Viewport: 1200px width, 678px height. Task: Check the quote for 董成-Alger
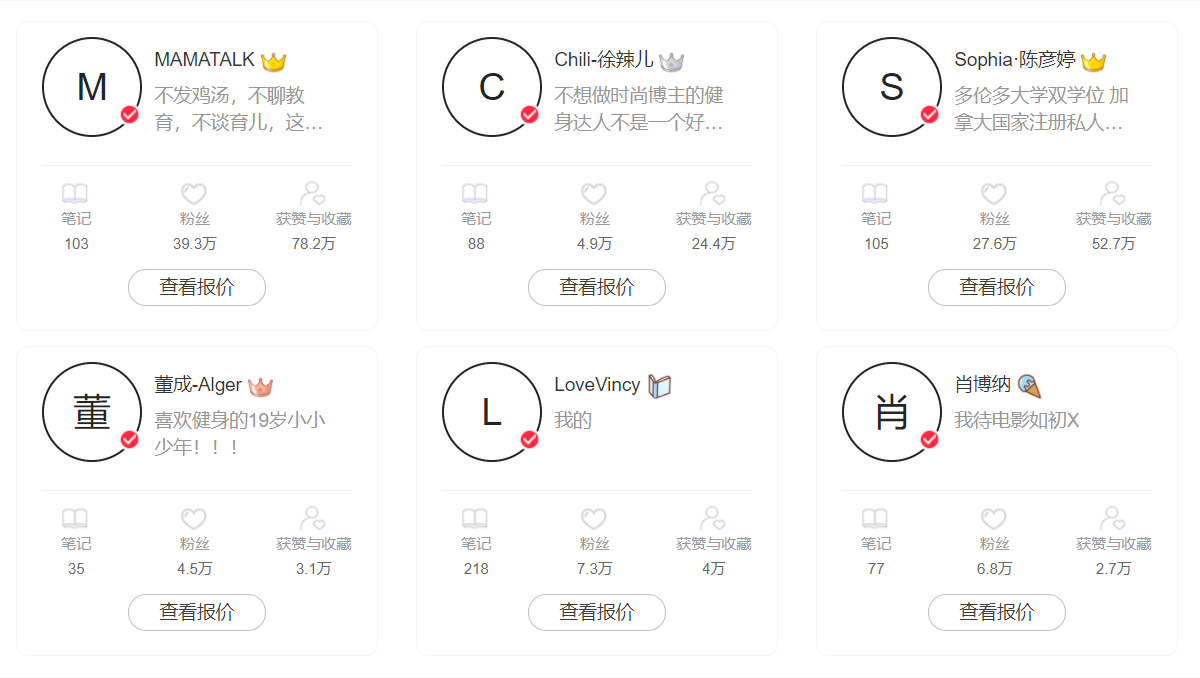(197, 612)
